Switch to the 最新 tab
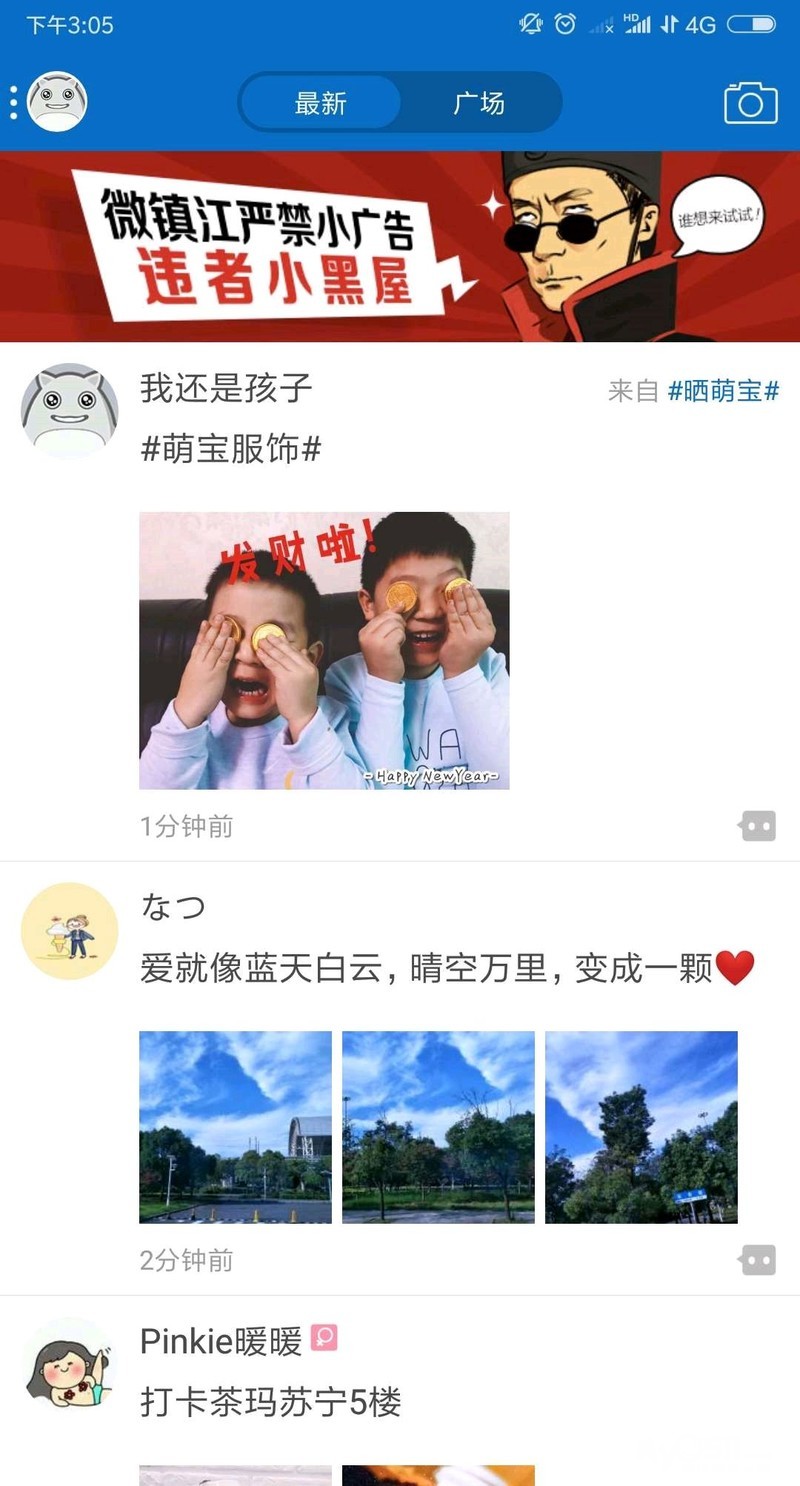 point(320,103)
